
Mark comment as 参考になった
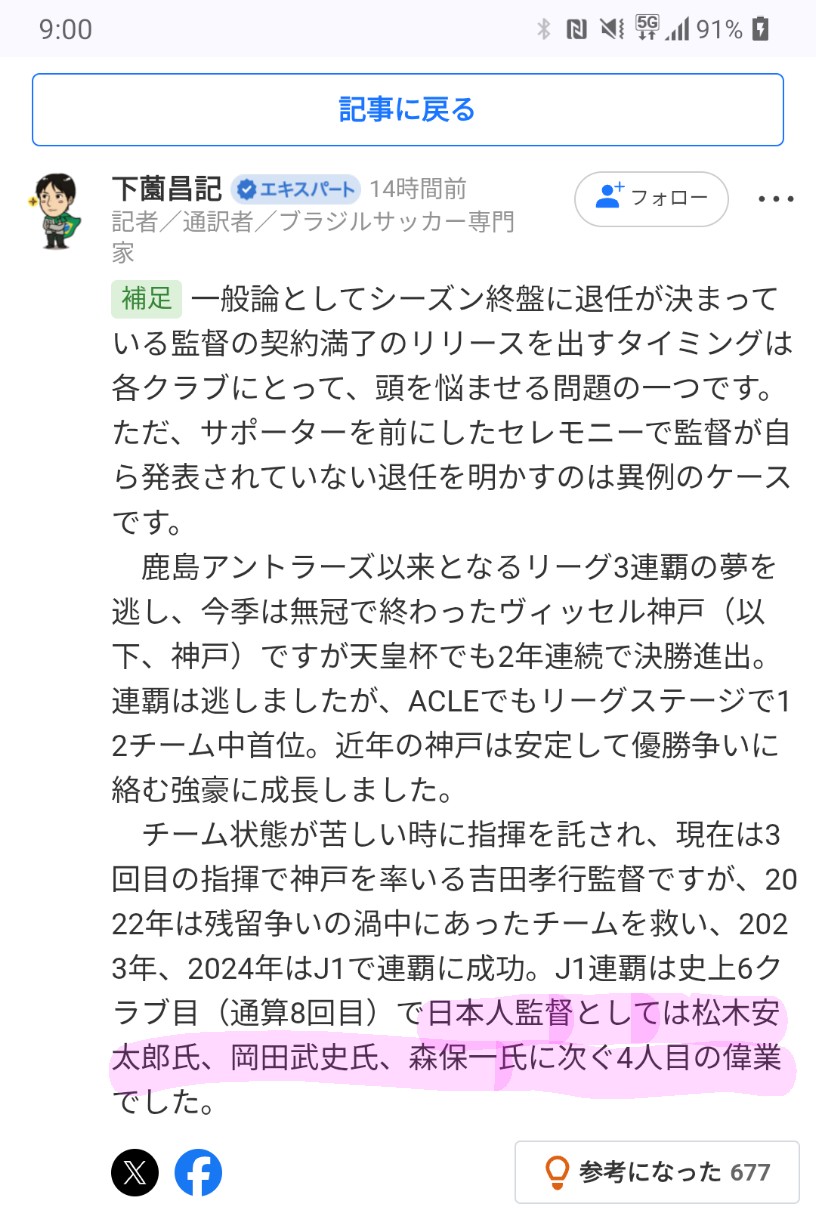[x=657, y=1171]
